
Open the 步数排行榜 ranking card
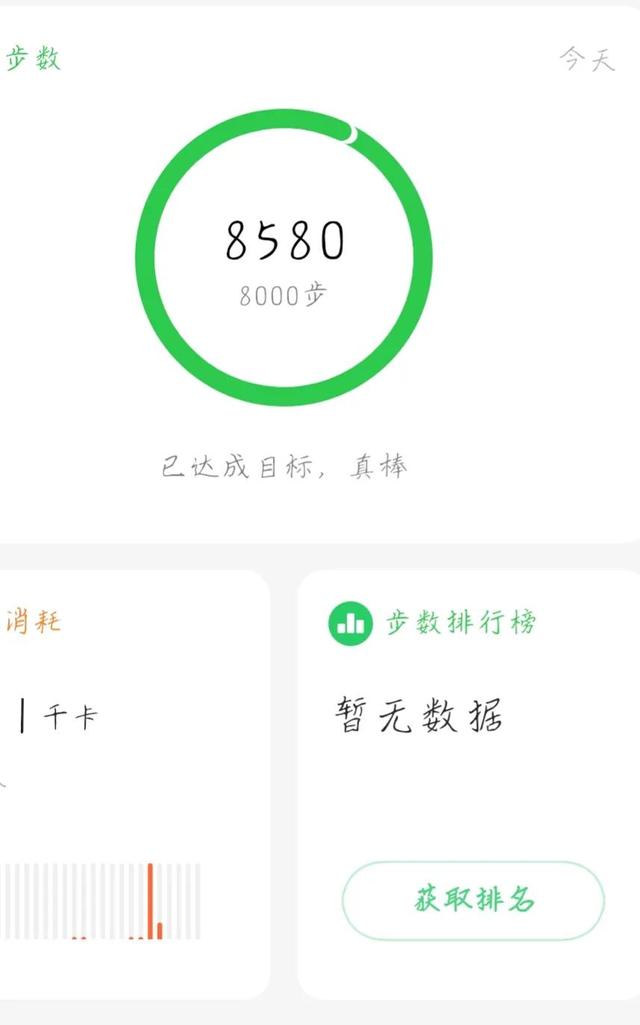pyautogui.click(x=469, y=784)
